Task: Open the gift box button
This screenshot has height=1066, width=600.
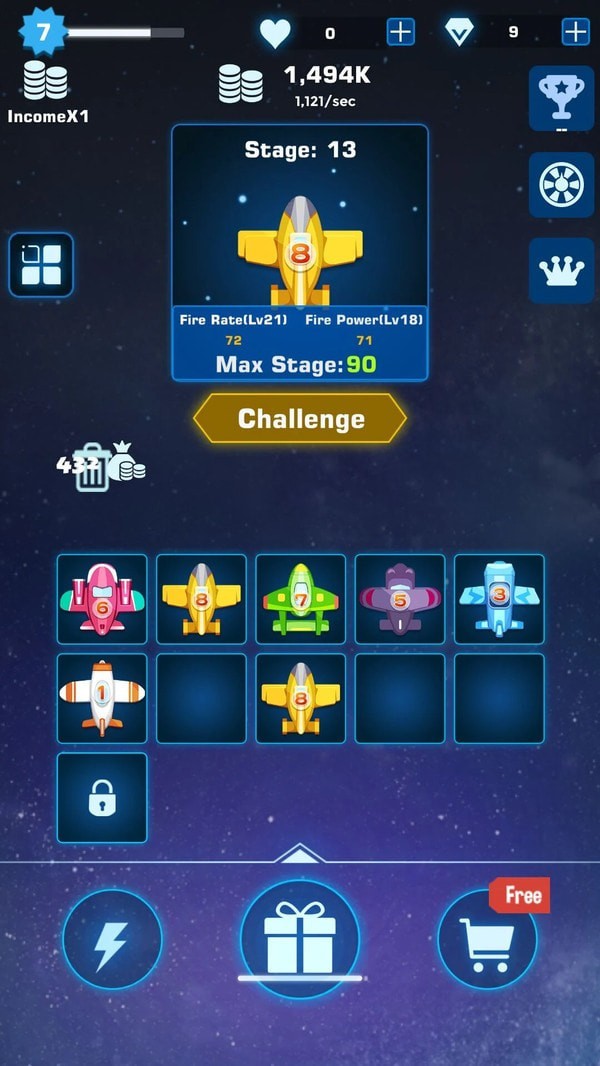Action: [300, 938]
